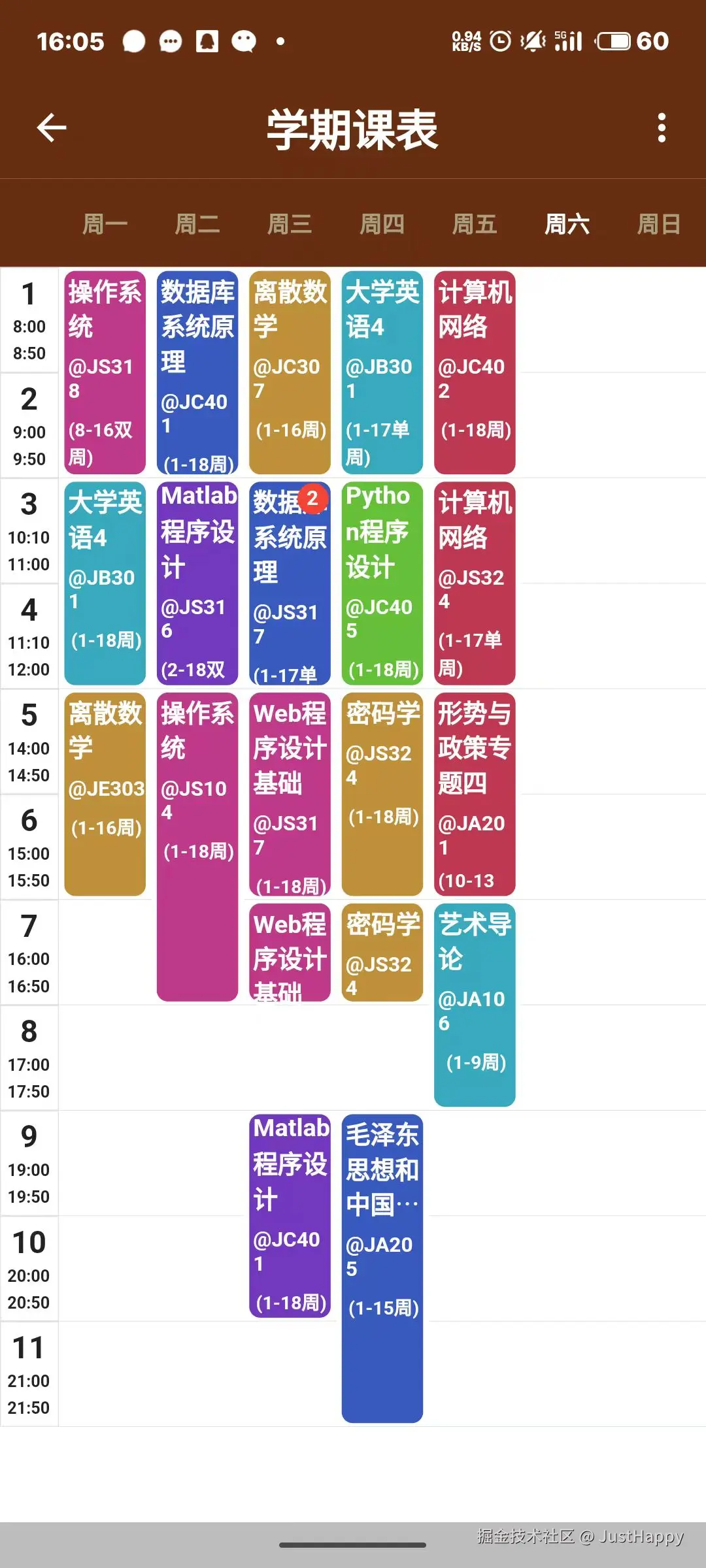This screenshot has height=1568, width=706.
Task: Open the evening Matlab程序设计 class at JC401
Action: (290, 1215)
